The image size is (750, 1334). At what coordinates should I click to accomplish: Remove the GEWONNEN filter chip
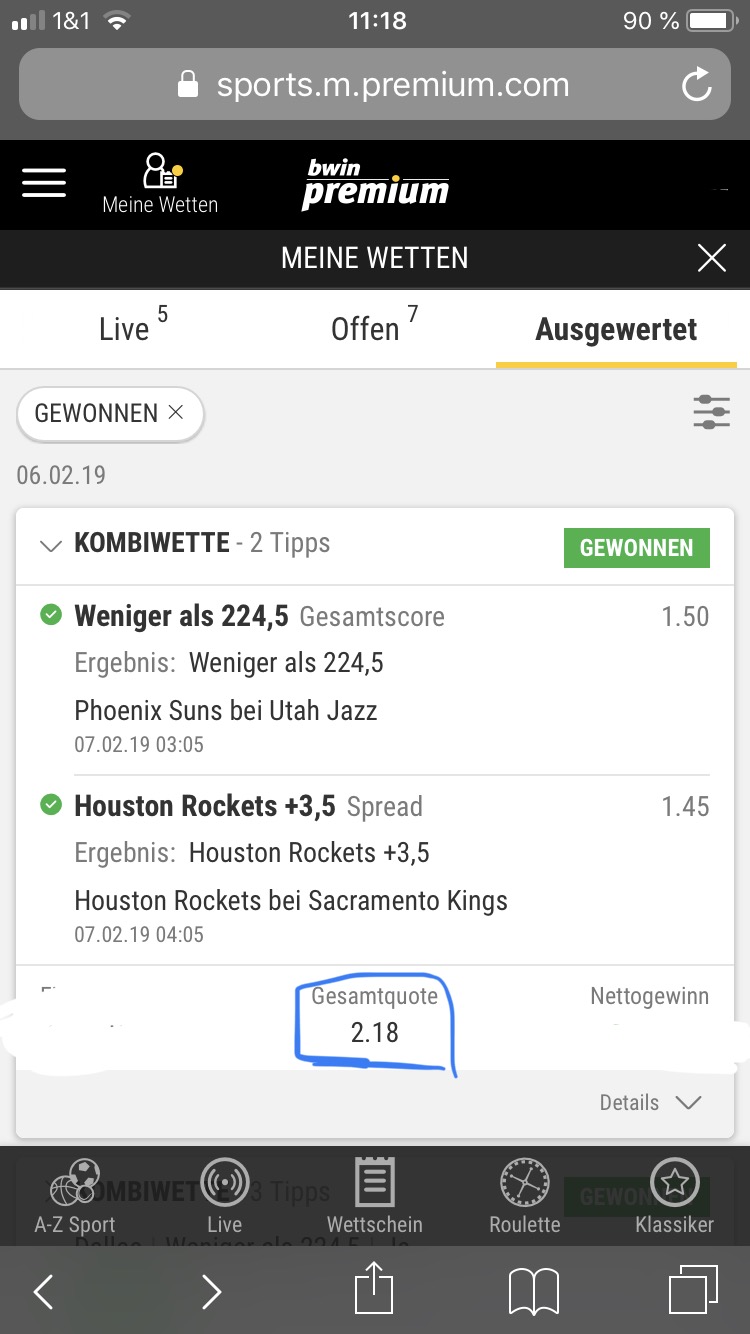tap(176, 413)
